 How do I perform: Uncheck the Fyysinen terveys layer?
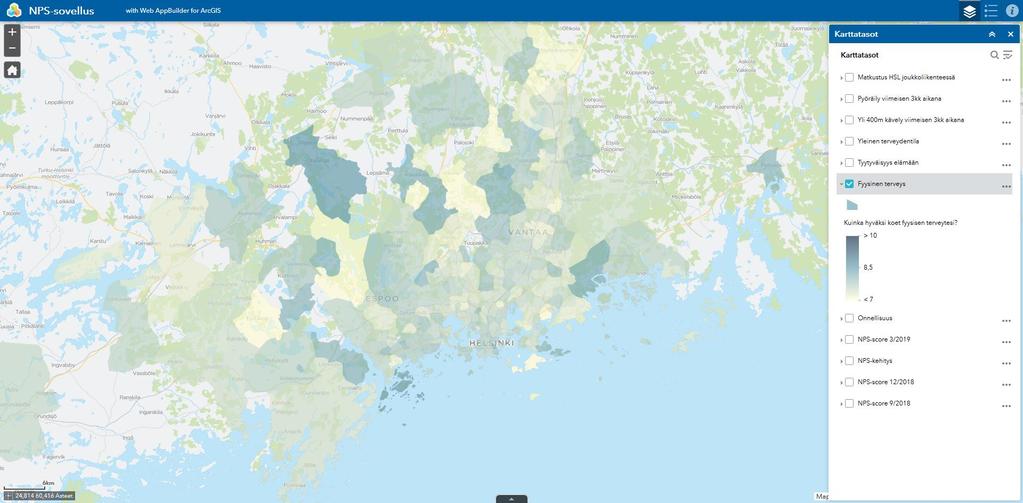(x=849, y=184)
